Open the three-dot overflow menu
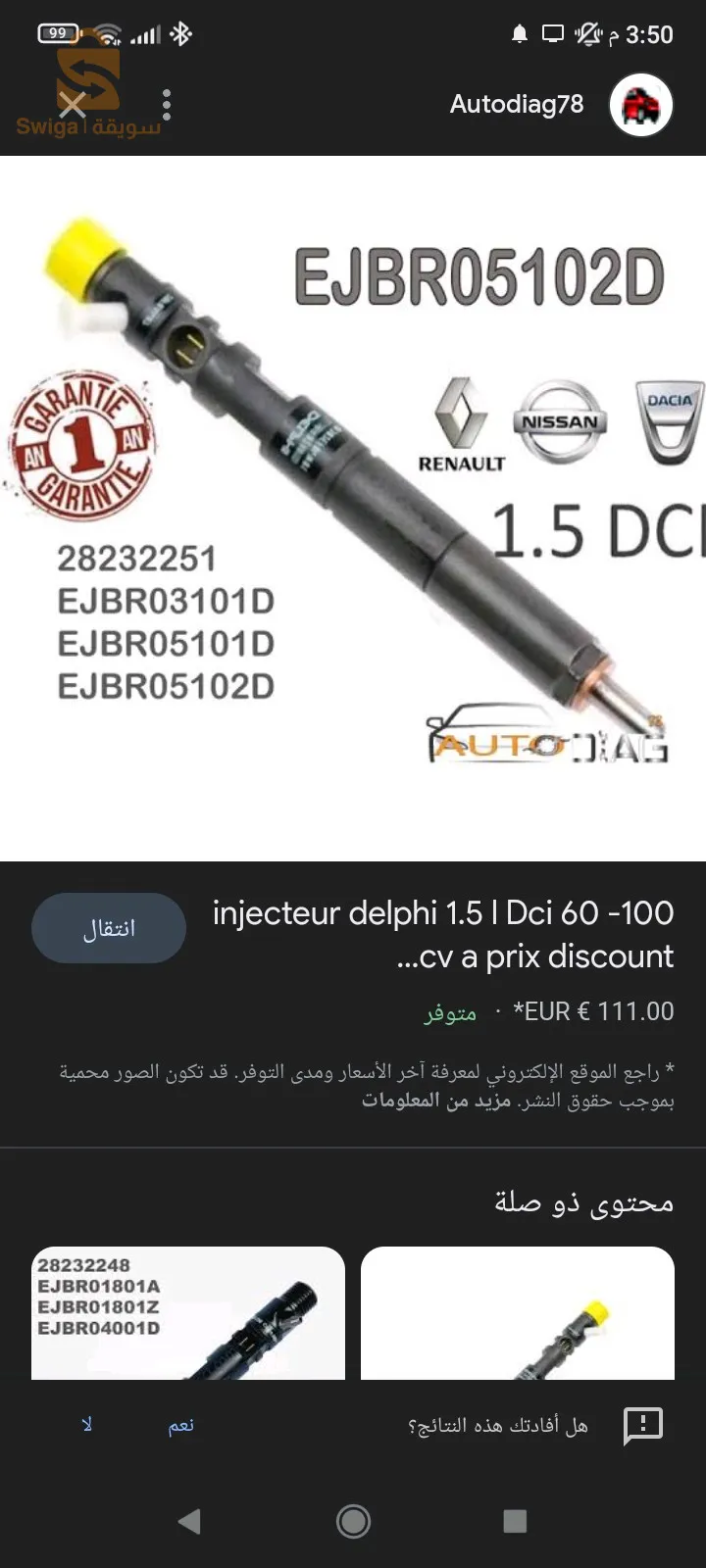The height and width of the screenshot is (1568, 706). 167,104
